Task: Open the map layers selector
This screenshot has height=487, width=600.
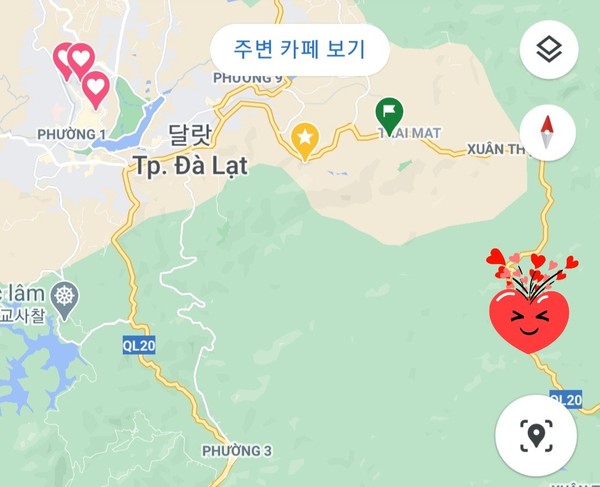Action: (548, 50)
